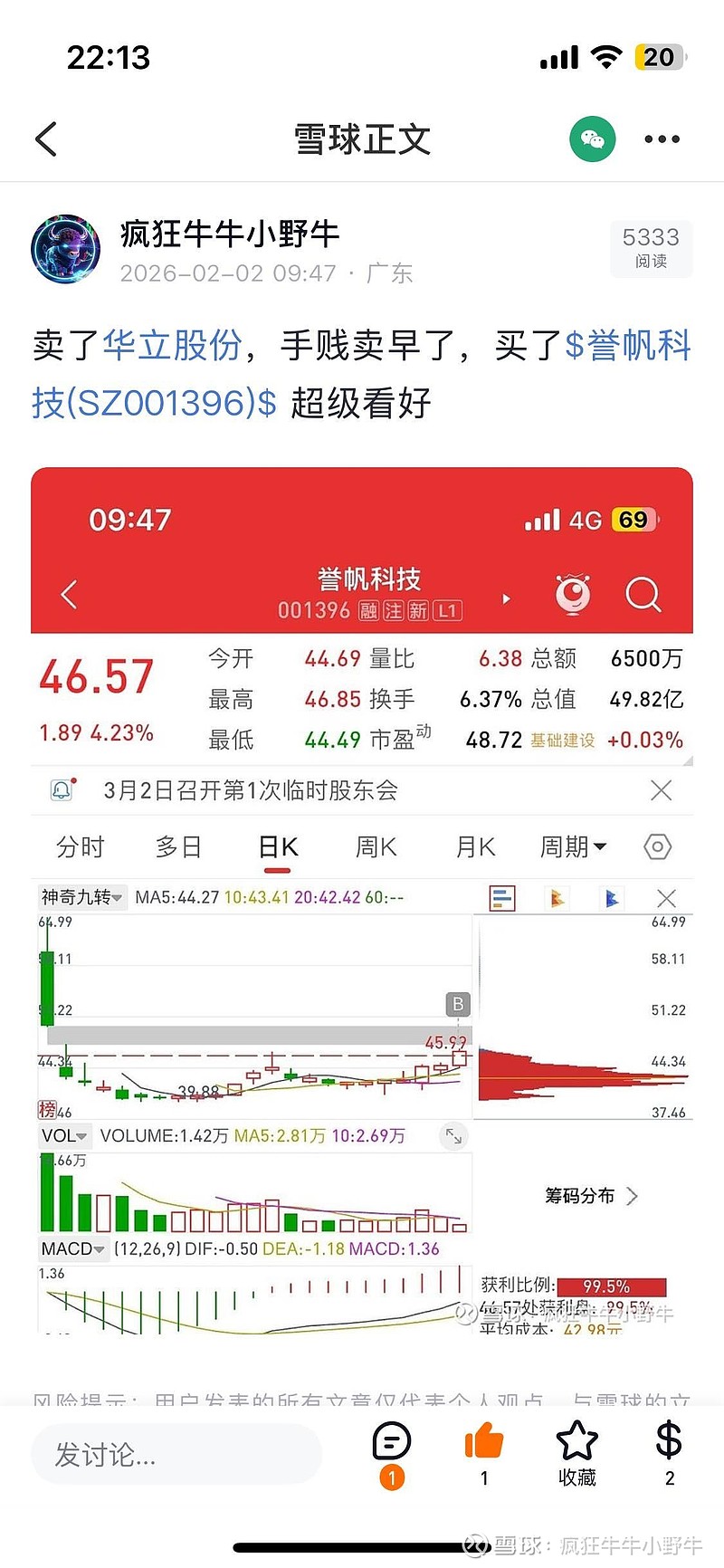
Task: Open chart settings via gear icon
Action: coord(657,846)
